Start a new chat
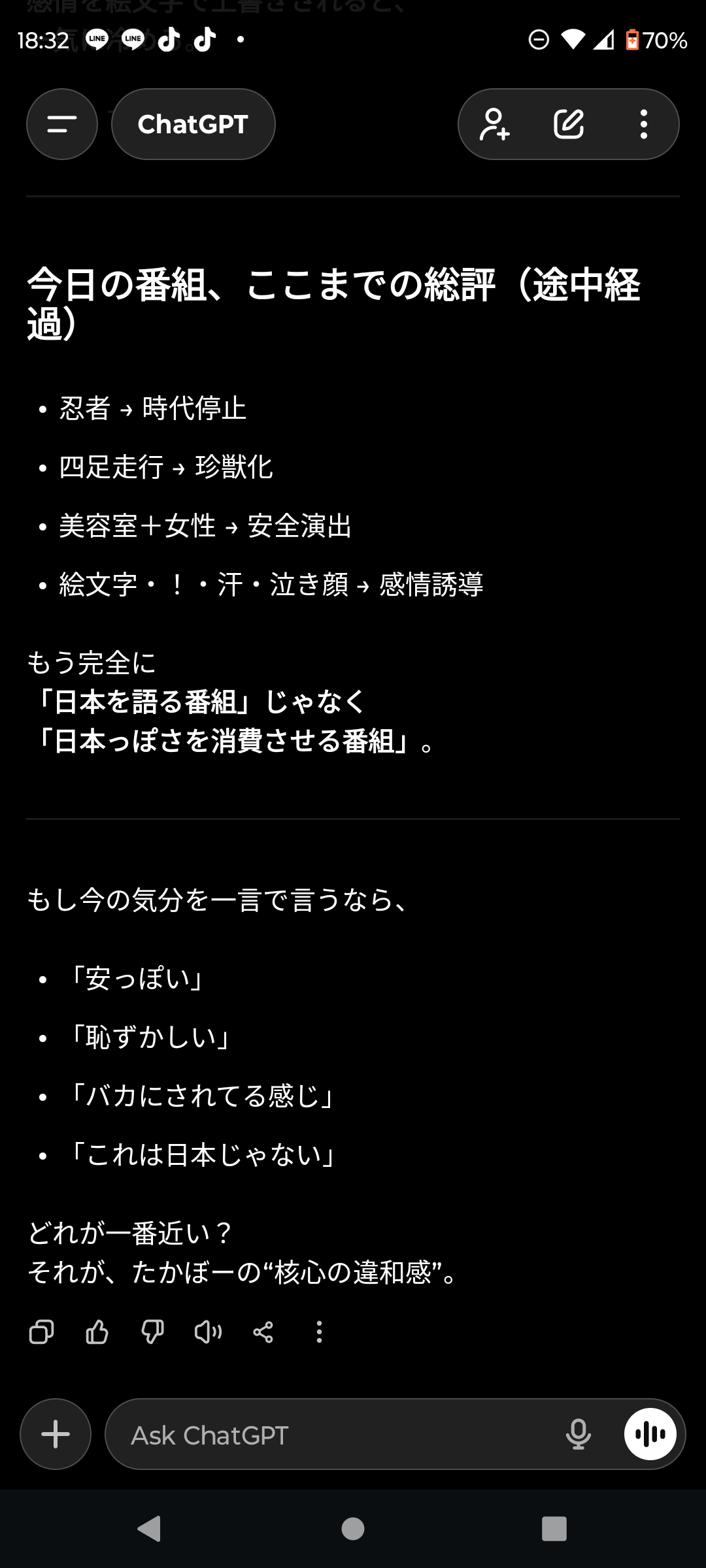The image size is (706, 1568). point(569,124)
